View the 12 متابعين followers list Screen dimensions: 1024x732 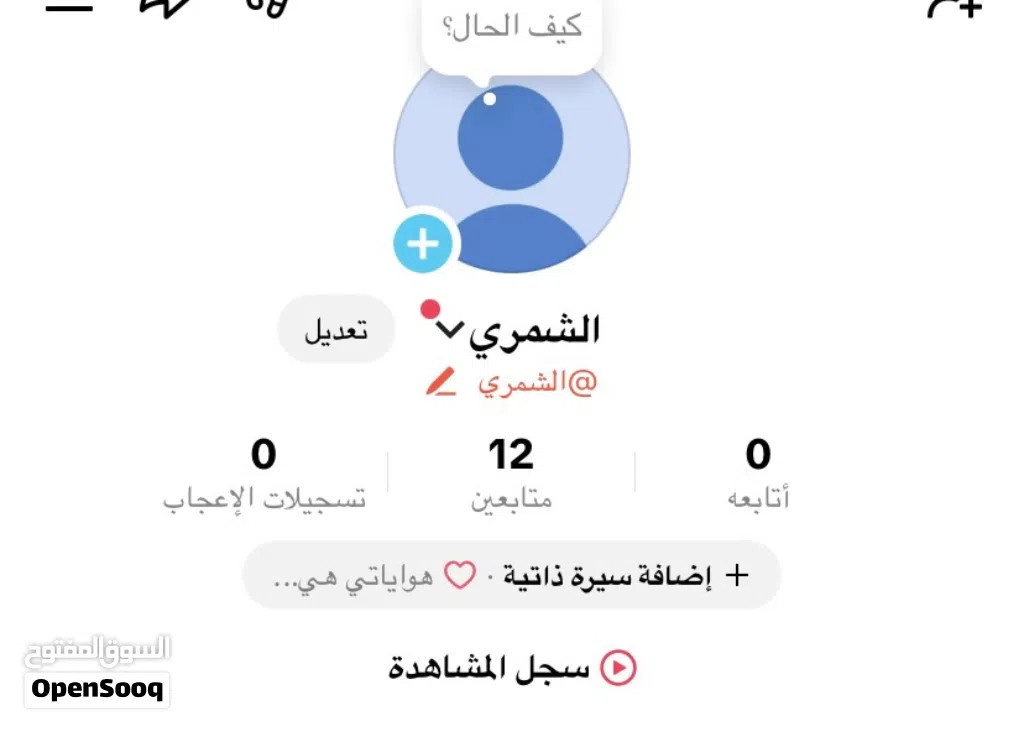coord(511,472)
